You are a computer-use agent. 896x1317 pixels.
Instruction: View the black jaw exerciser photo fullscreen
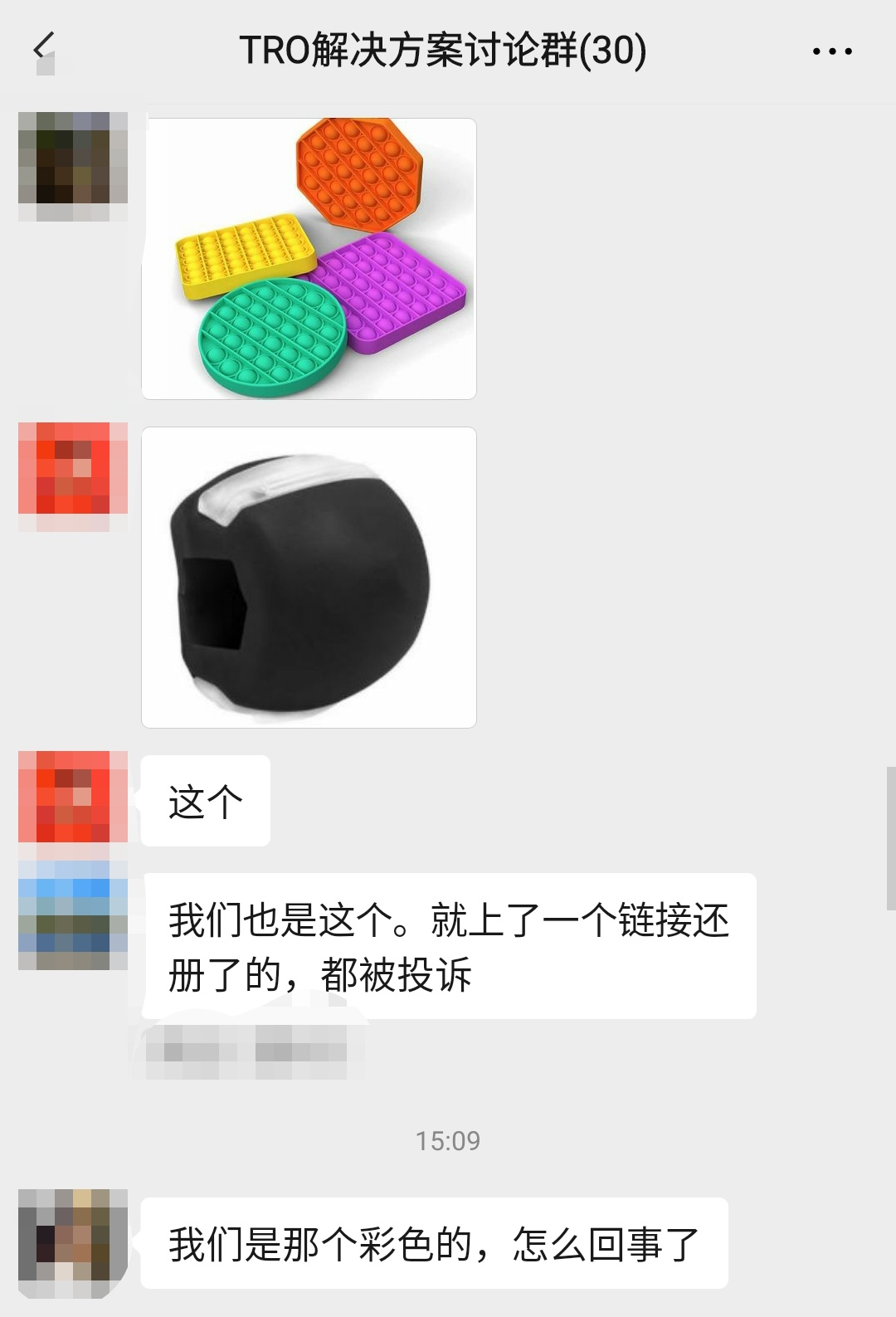point(311,577)
